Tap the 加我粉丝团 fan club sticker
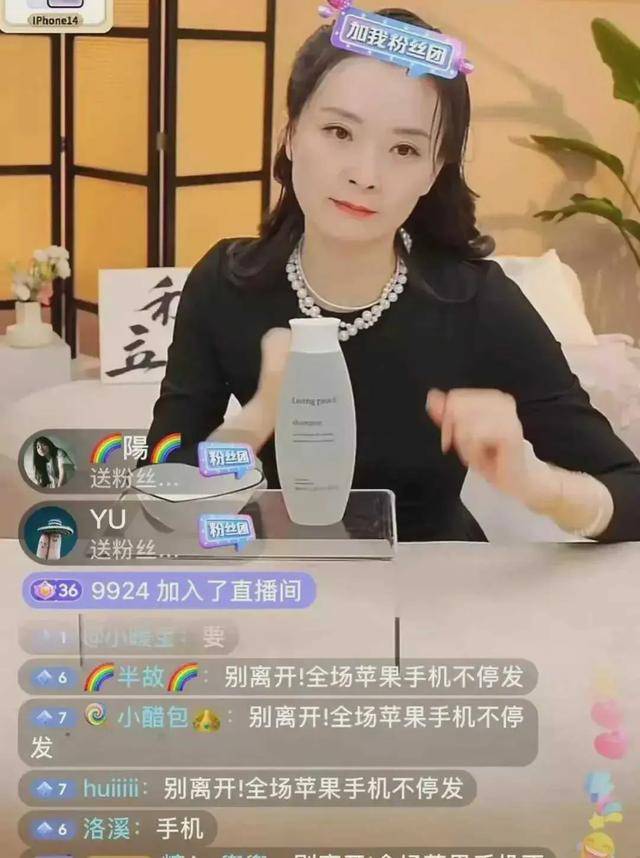Viewport: 640px width, 858px height. pos(396,41)
